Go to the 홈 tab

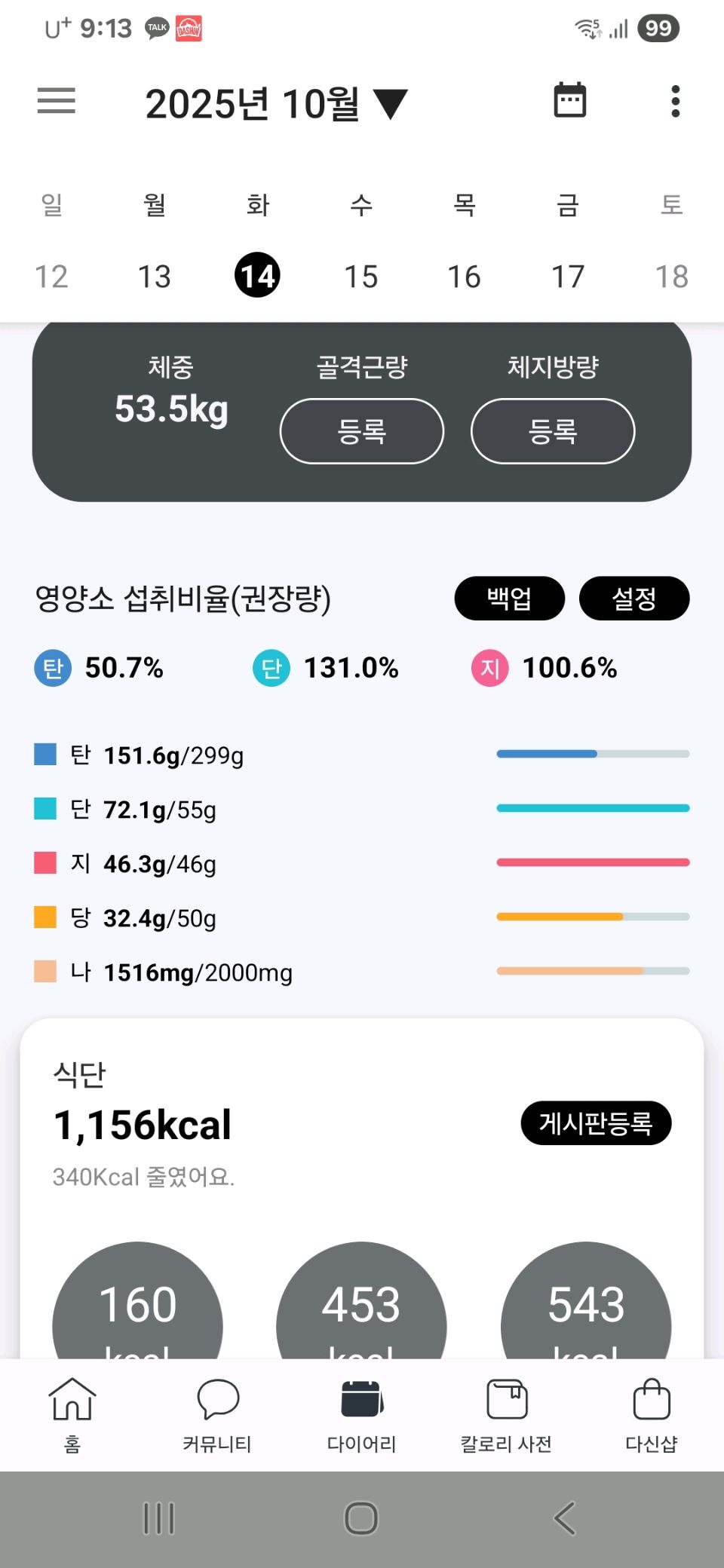[x=72, y=1414]
